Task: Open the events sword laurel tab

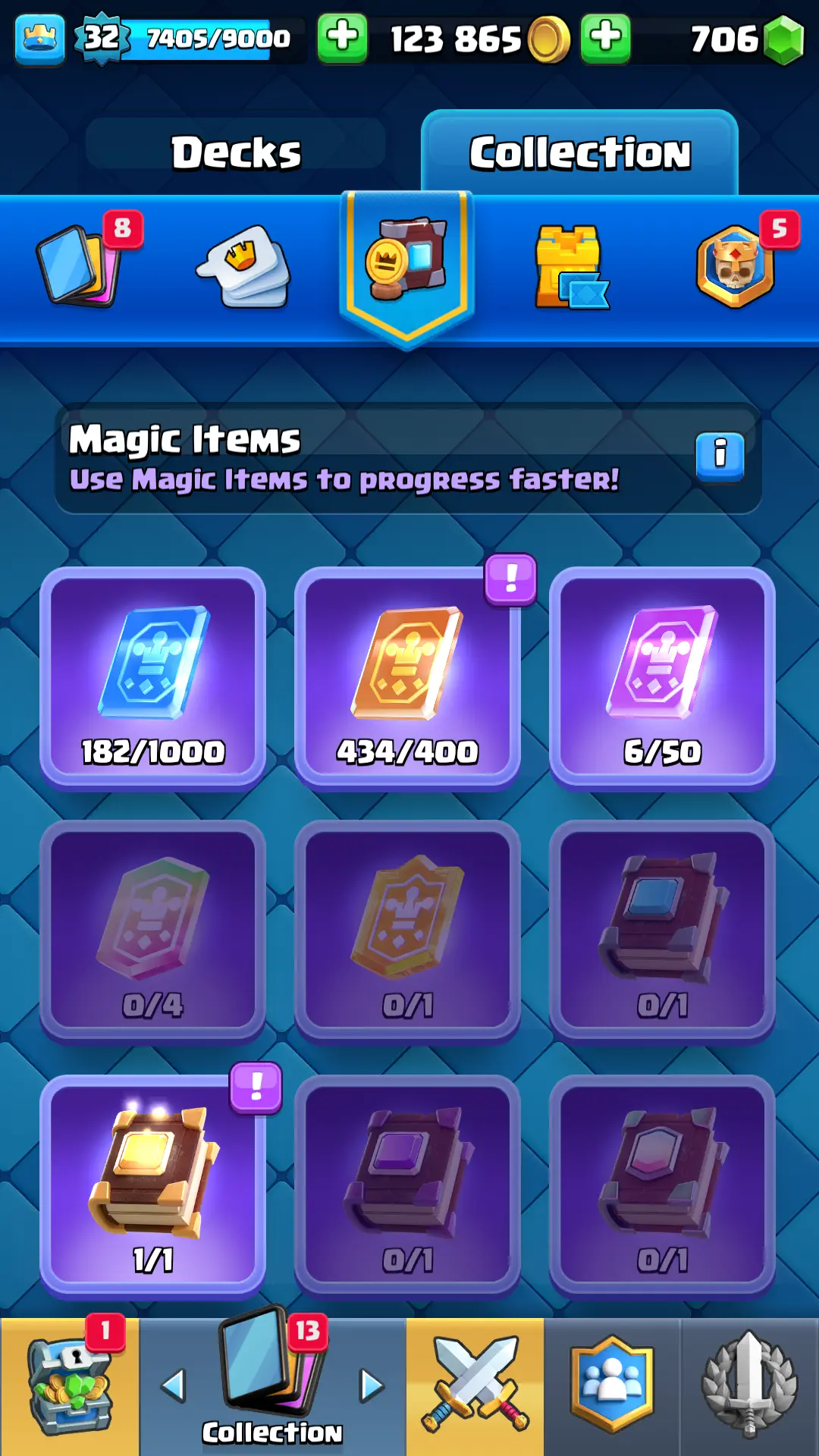Action: pos(749,1386)
